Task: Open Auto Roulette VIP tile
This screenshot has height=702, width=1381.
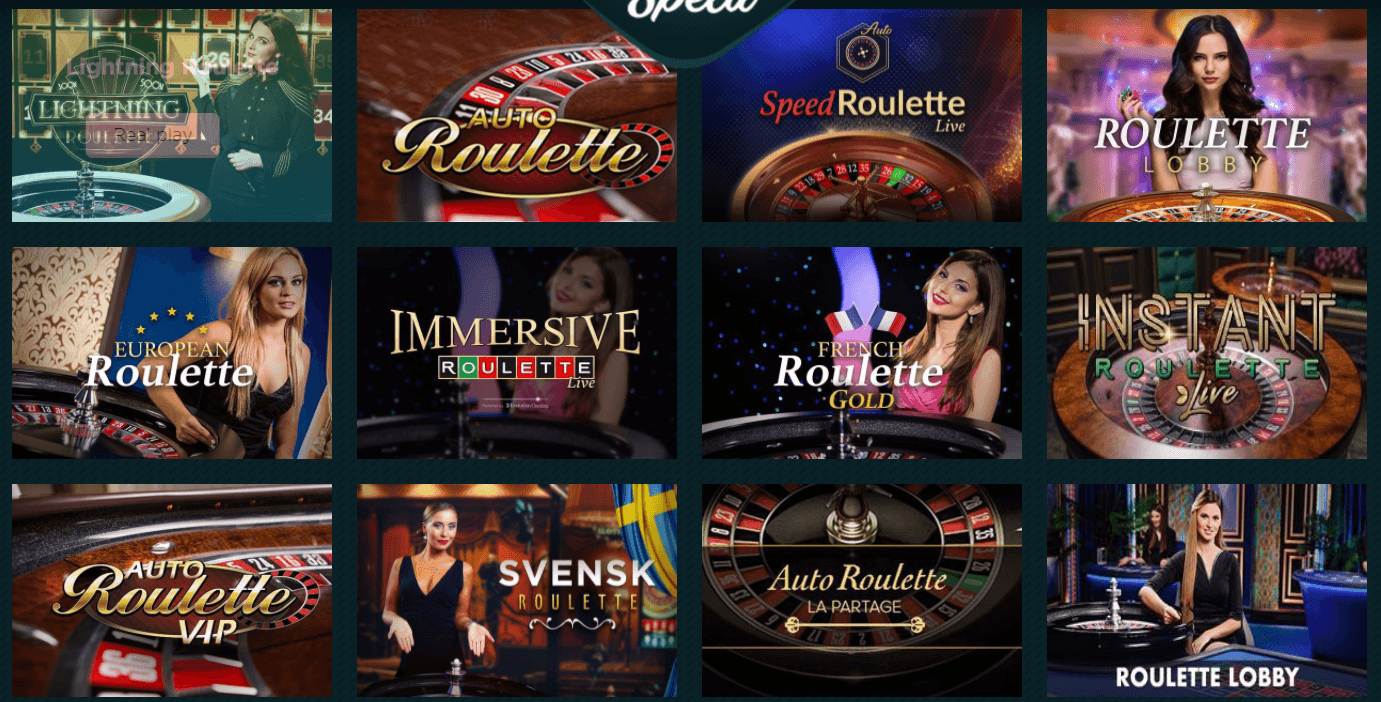Action: click(x=171, y=590)
